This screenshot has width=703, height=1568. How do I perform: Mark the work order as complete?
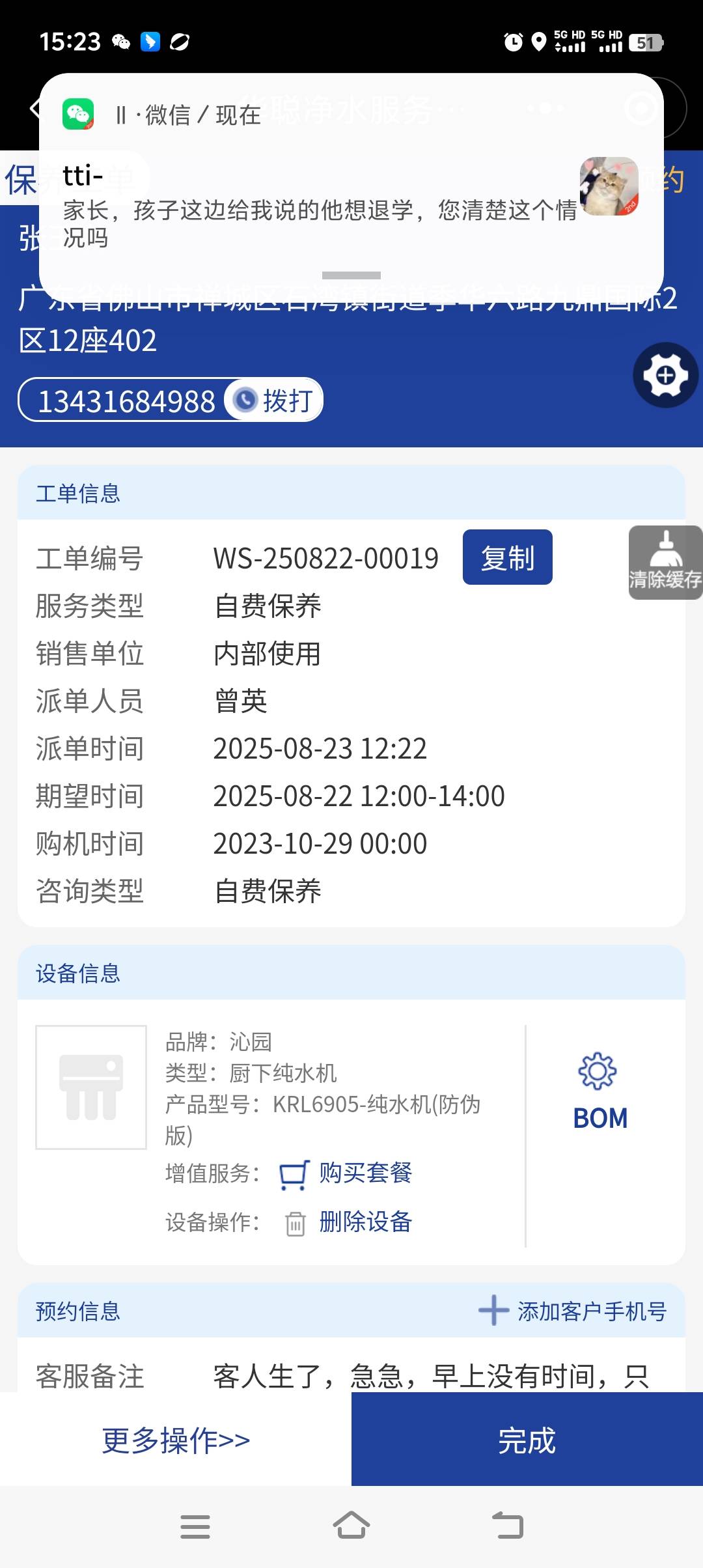tap(527, 1440)
